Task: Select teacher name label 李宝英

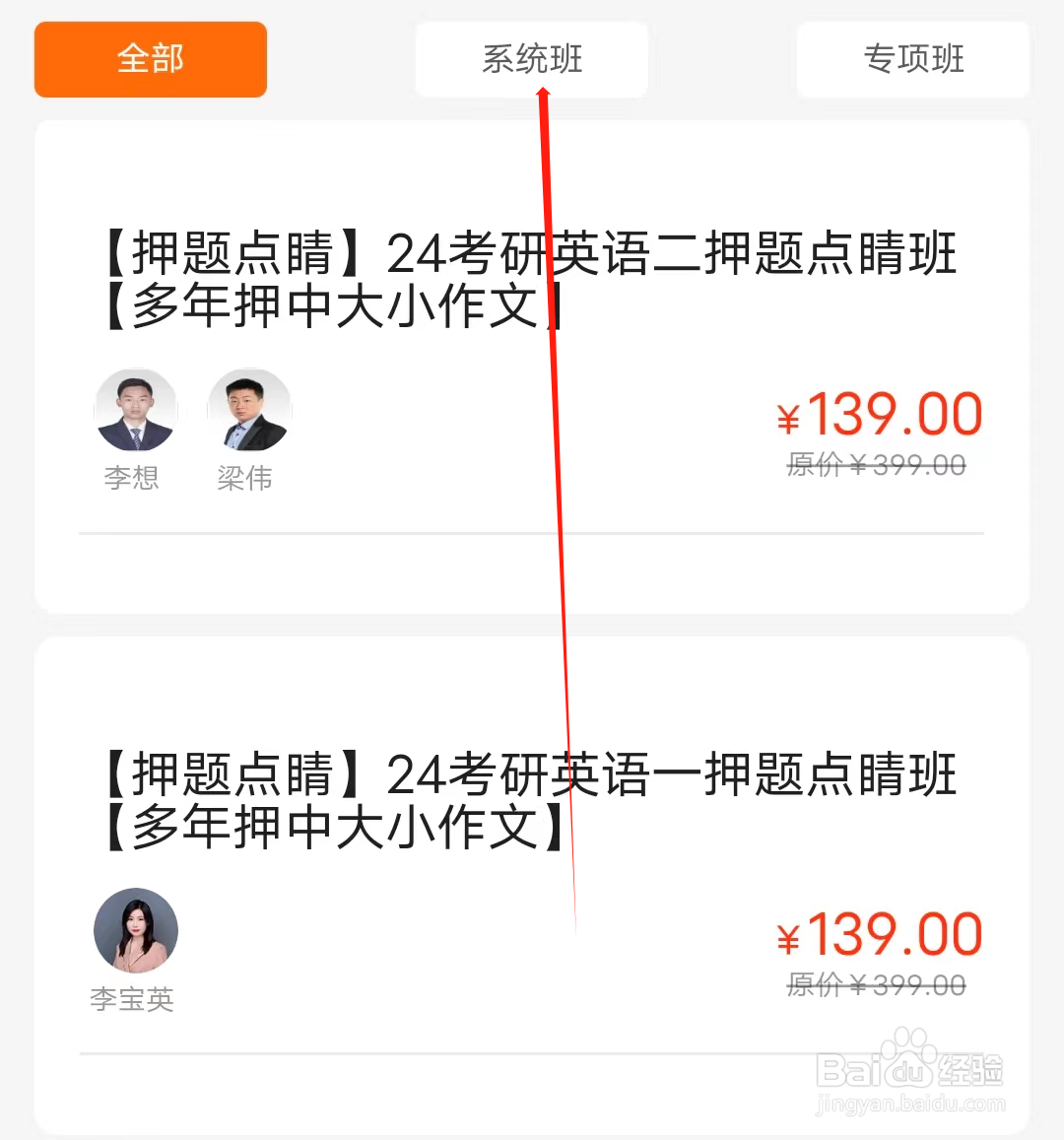Action: pyautogui.click(x=132, y=1000)
